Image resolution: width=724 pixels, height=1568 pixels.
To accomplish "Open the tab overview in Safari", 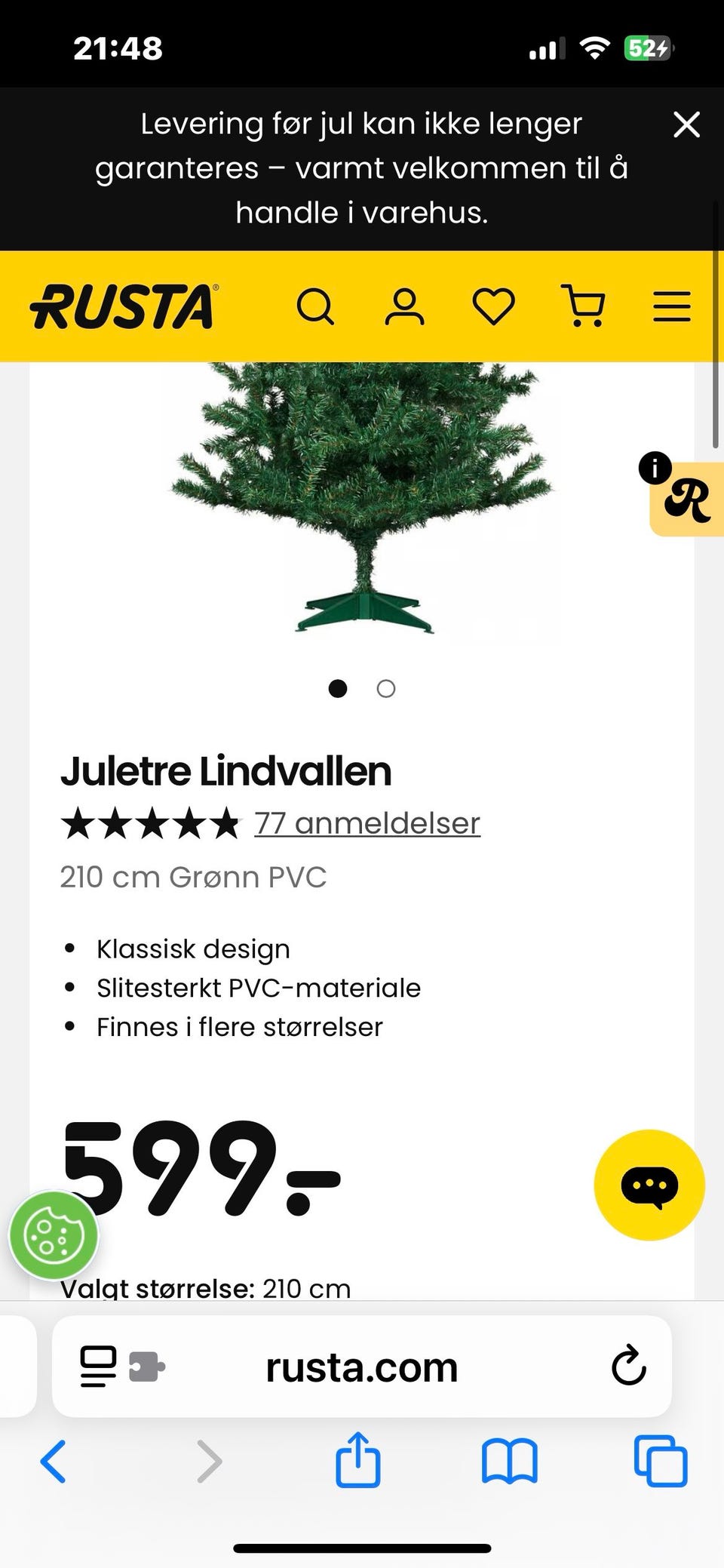I will pyautogui.click(x=659, y=1461).
